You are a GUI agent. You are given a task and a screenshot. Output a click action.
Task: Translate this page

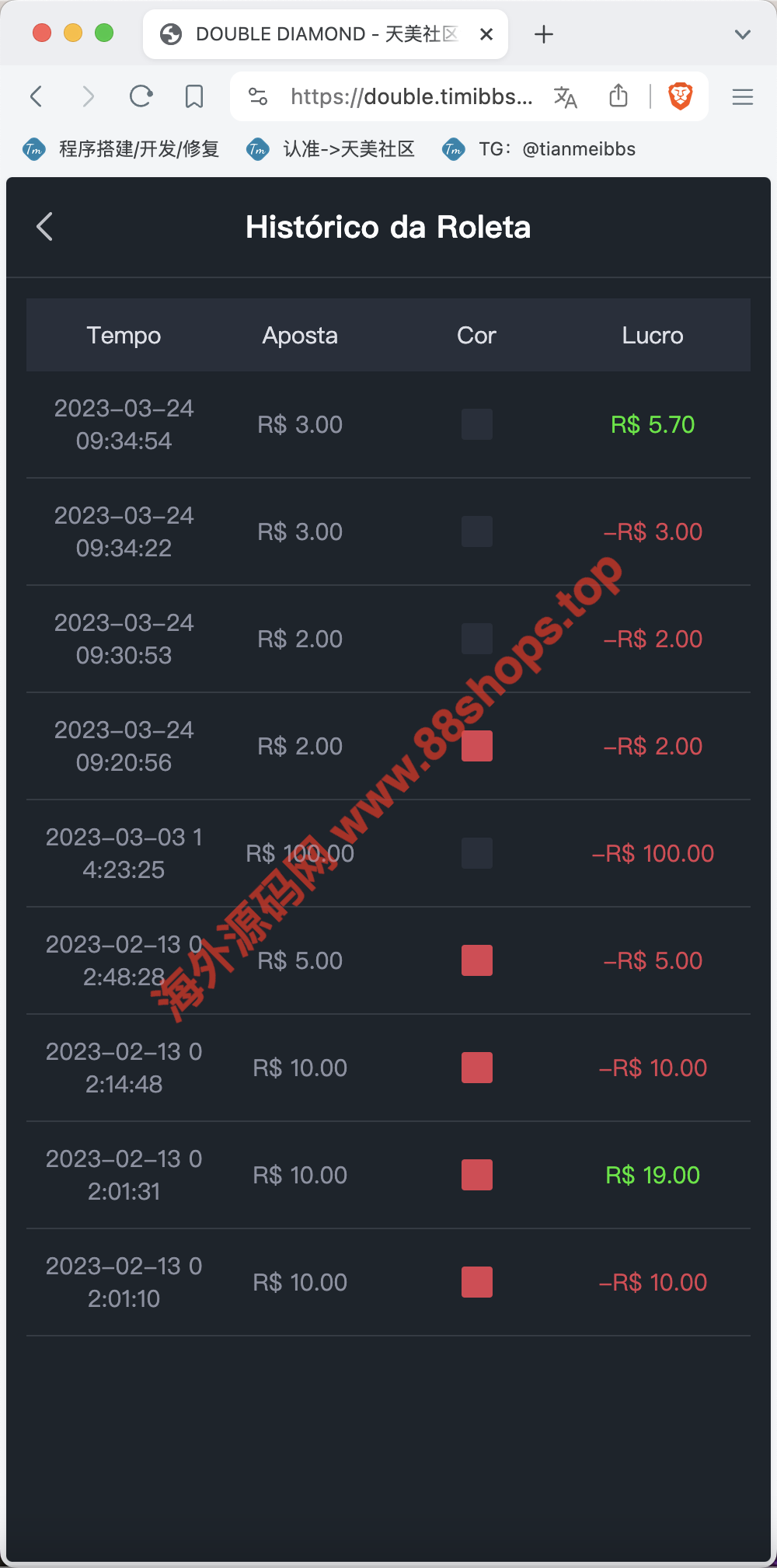(x=565, y=96)
